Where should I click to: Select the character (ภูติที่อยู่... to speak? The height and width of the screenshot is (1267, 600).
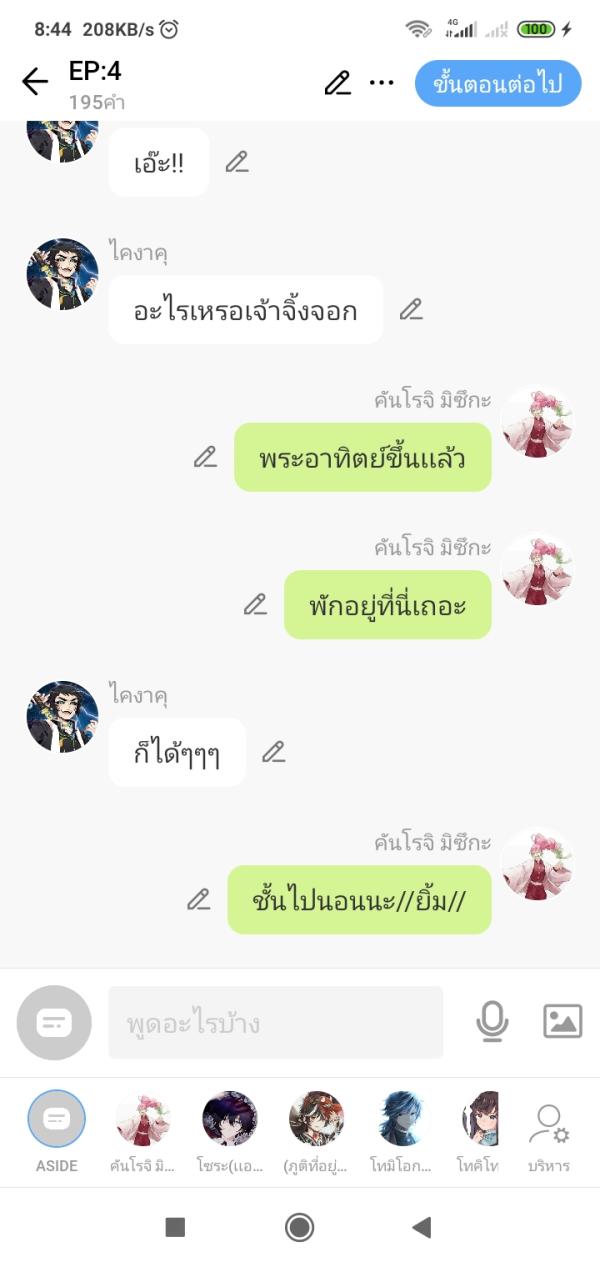tap(316, 1120)
